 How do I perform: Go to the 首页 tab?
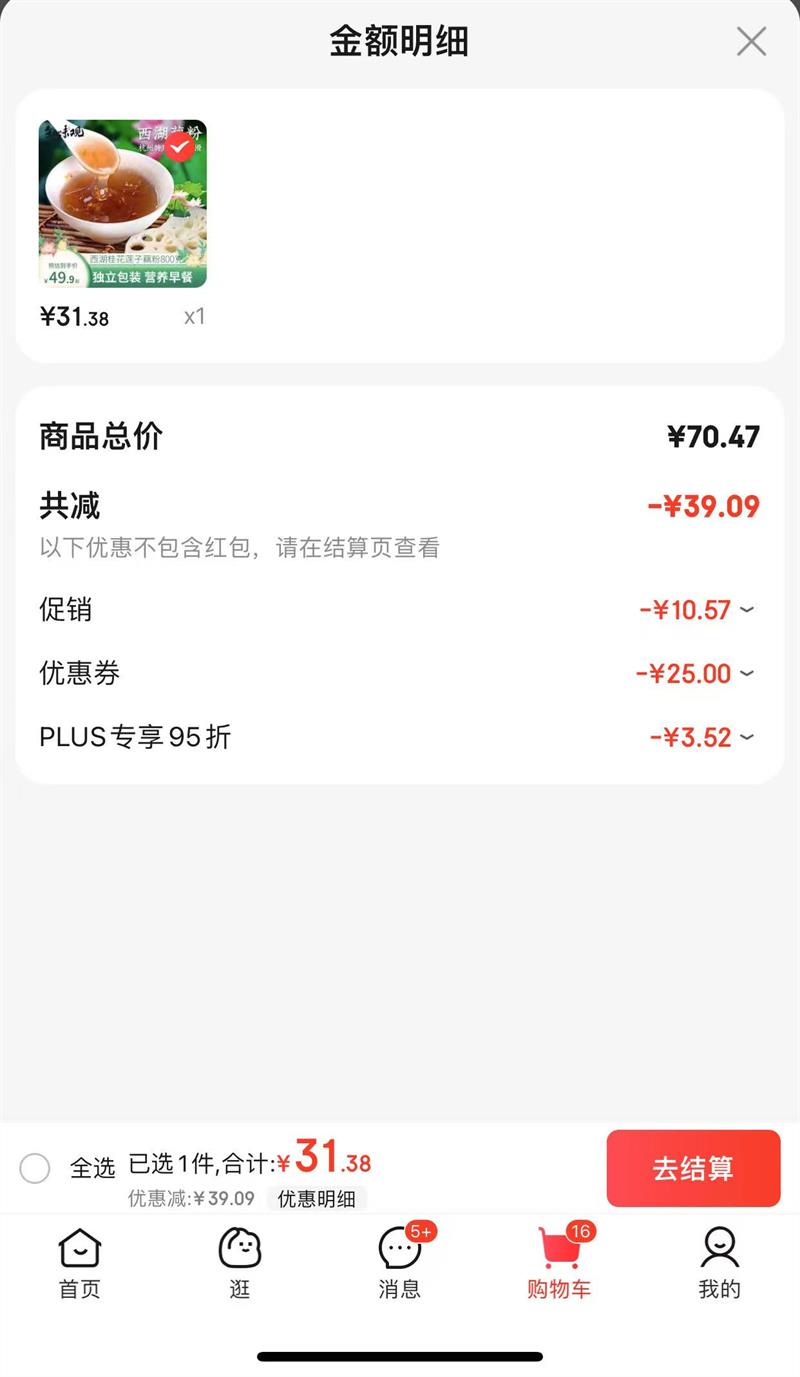point(80,1263)
